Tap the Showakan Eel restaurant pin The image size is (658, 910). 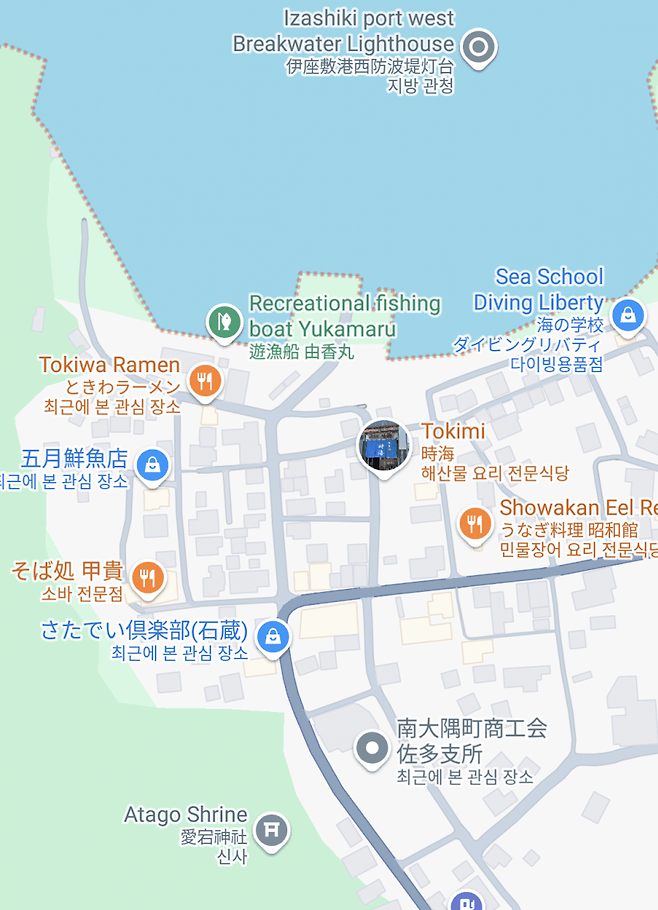tap(474, 521)
